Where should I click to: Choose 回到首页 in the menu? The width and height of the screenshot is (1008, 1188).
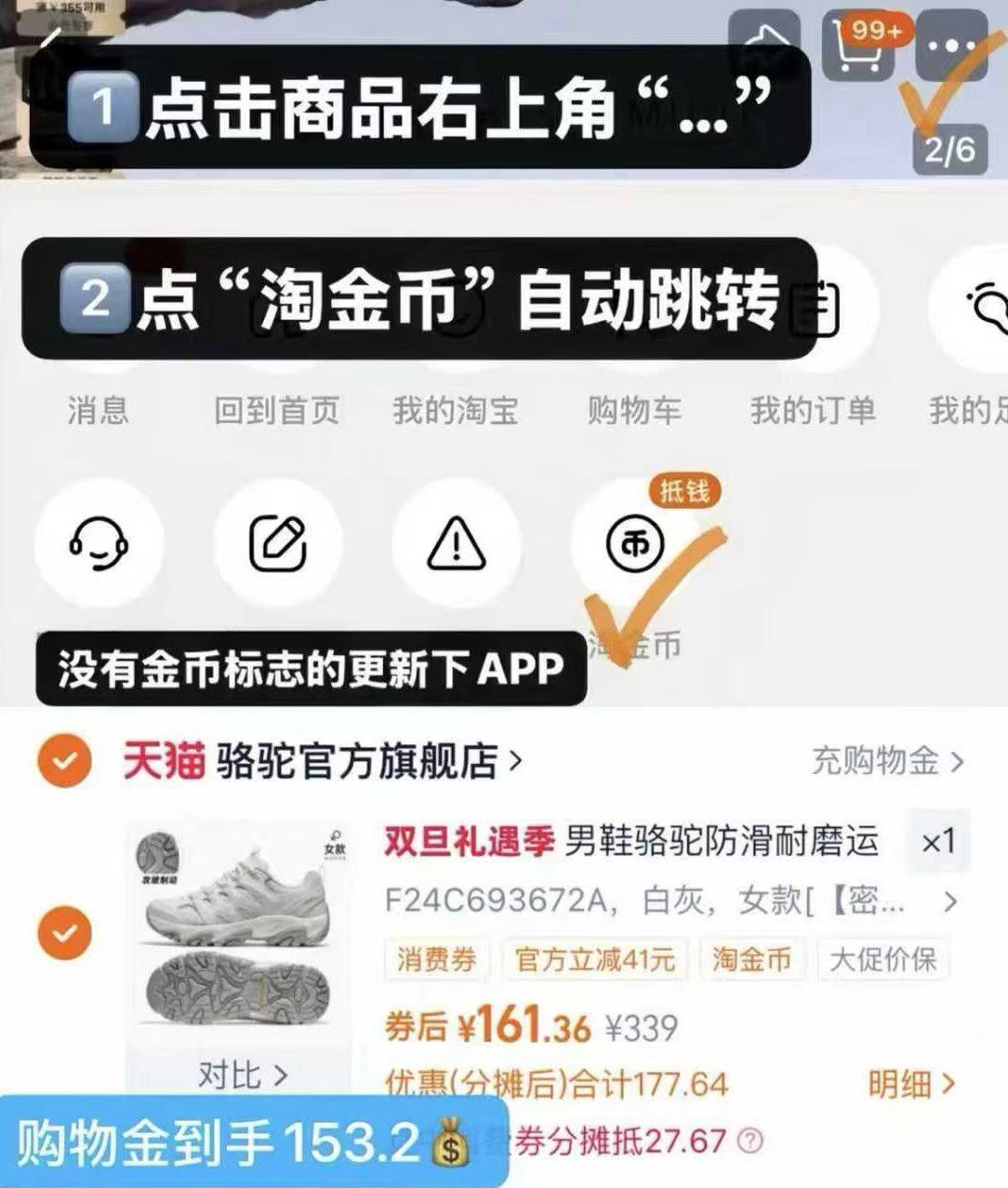click(x=279, y=411)
